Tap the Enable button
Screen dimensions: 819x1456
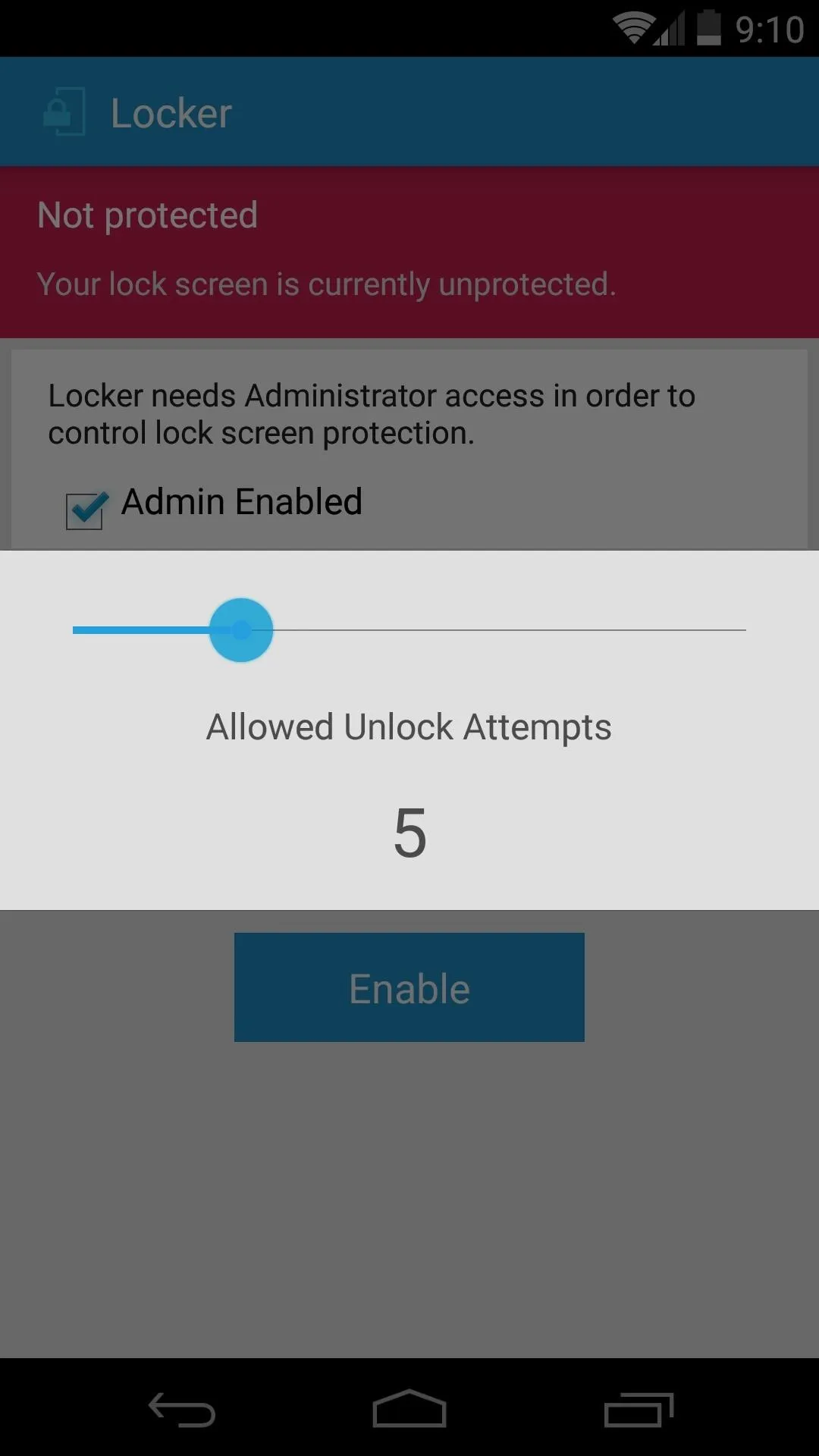[x=409, y=987]
